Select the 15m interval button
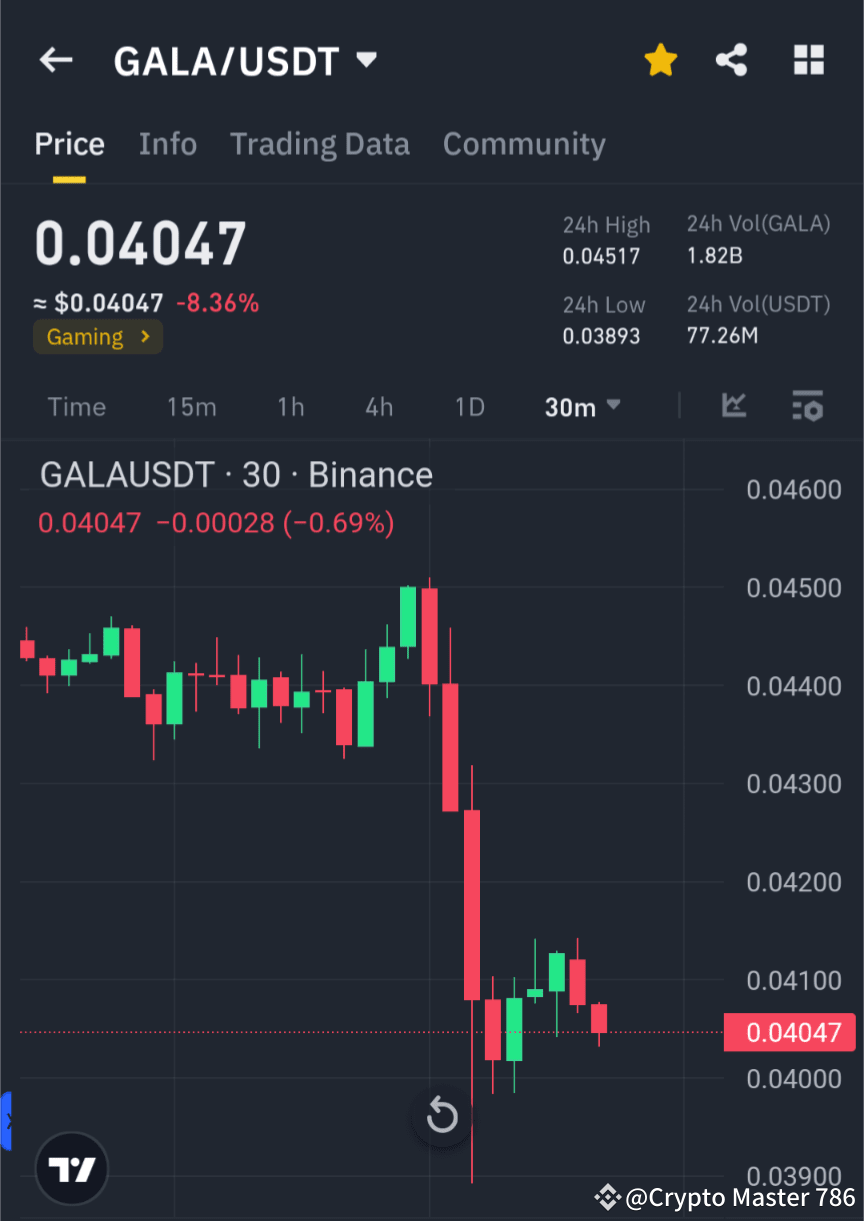Screen dimensions: 864x1221 [191, 406]
